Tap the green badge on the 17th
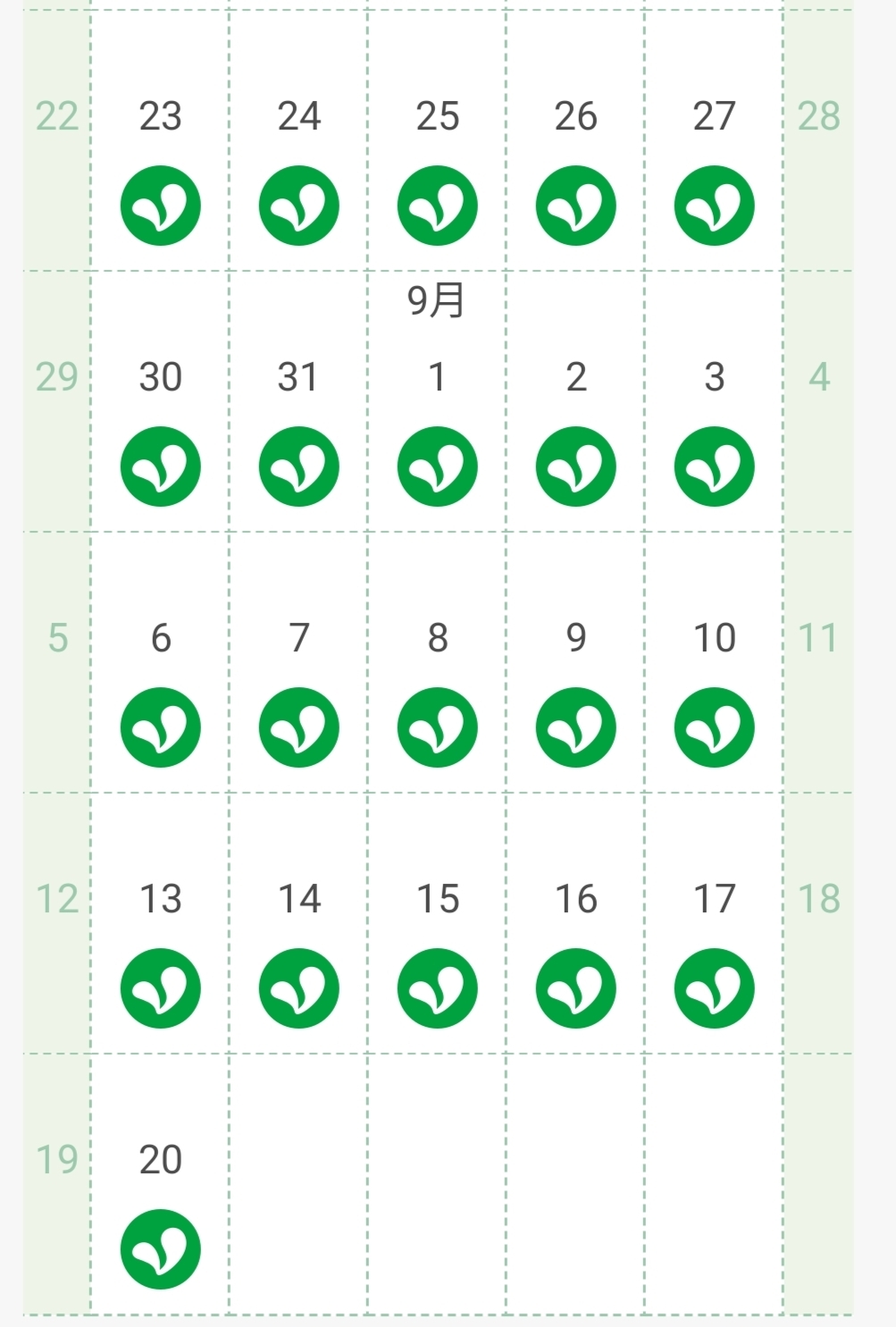896x1327 pixels. tap(714, 988)
